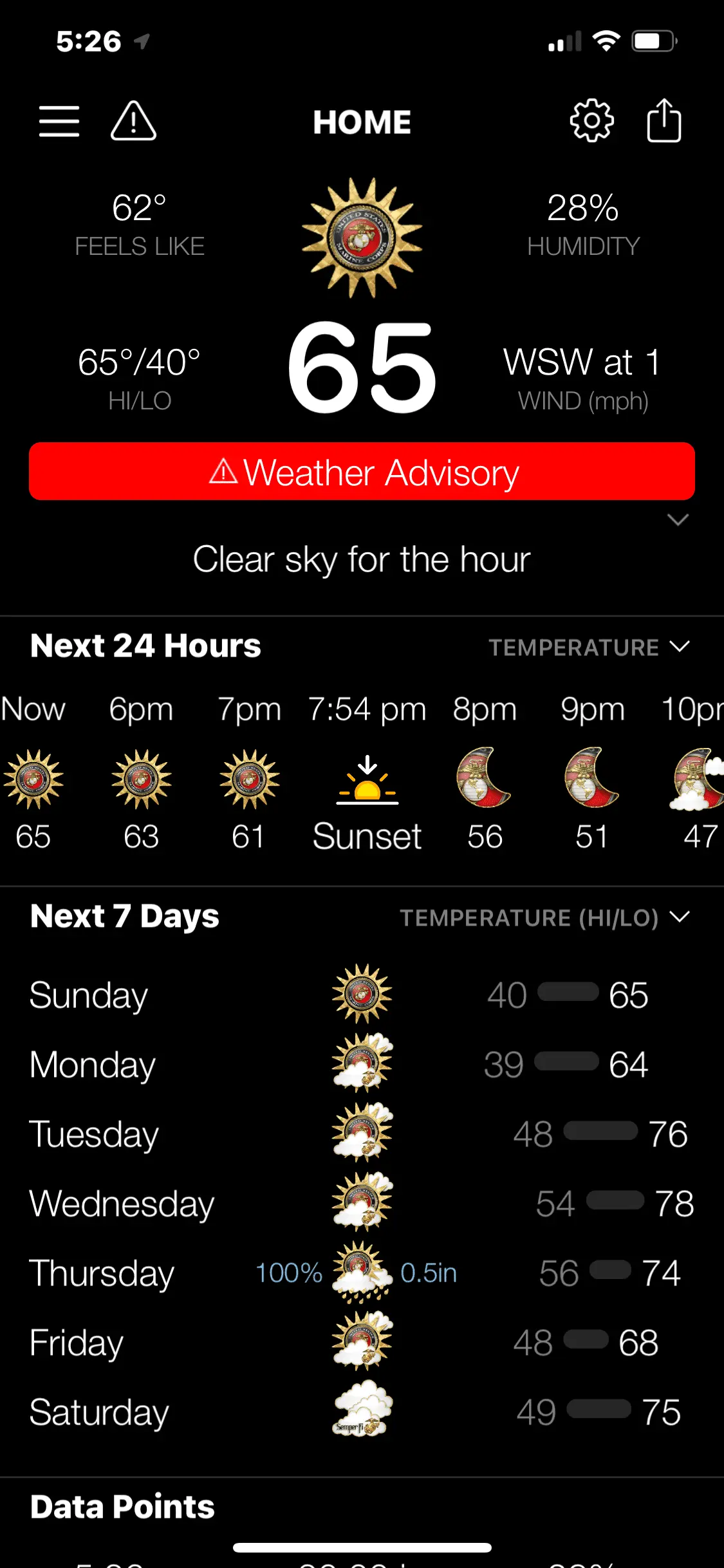
Task: Check Thursday's rain forecast row
Action: [x=362, y=1273]
